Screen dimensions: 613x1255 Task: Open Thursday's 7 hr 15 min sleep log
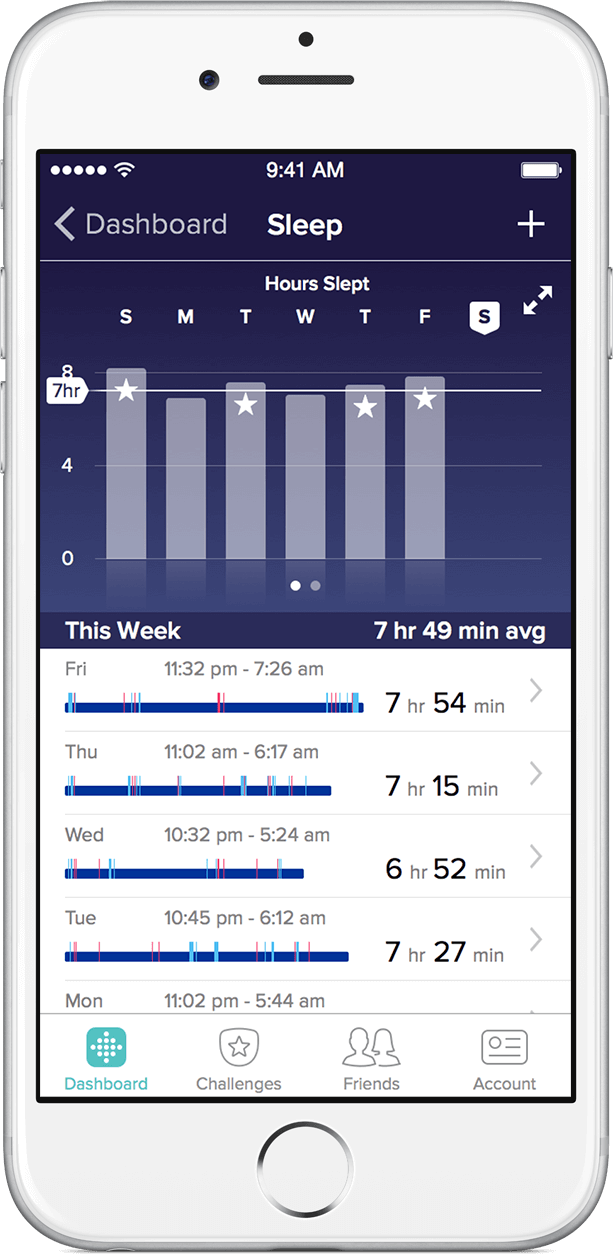[306, 773]
